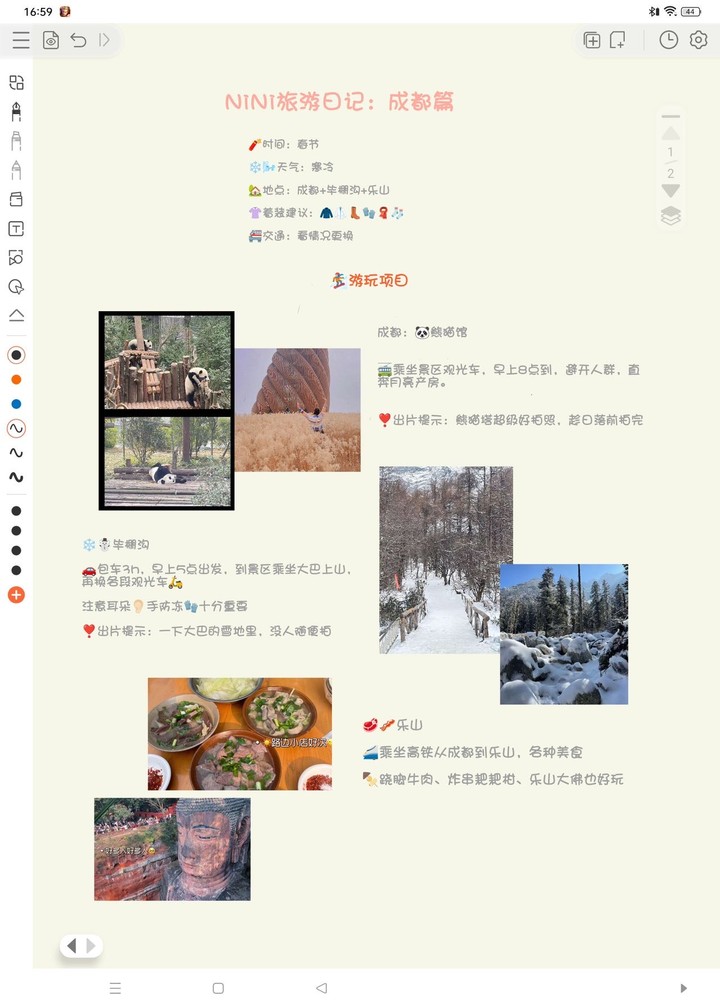Open the settings gear
This screenshot has height=1008, width=720.
pyautogui.click(x=698, y=40)
